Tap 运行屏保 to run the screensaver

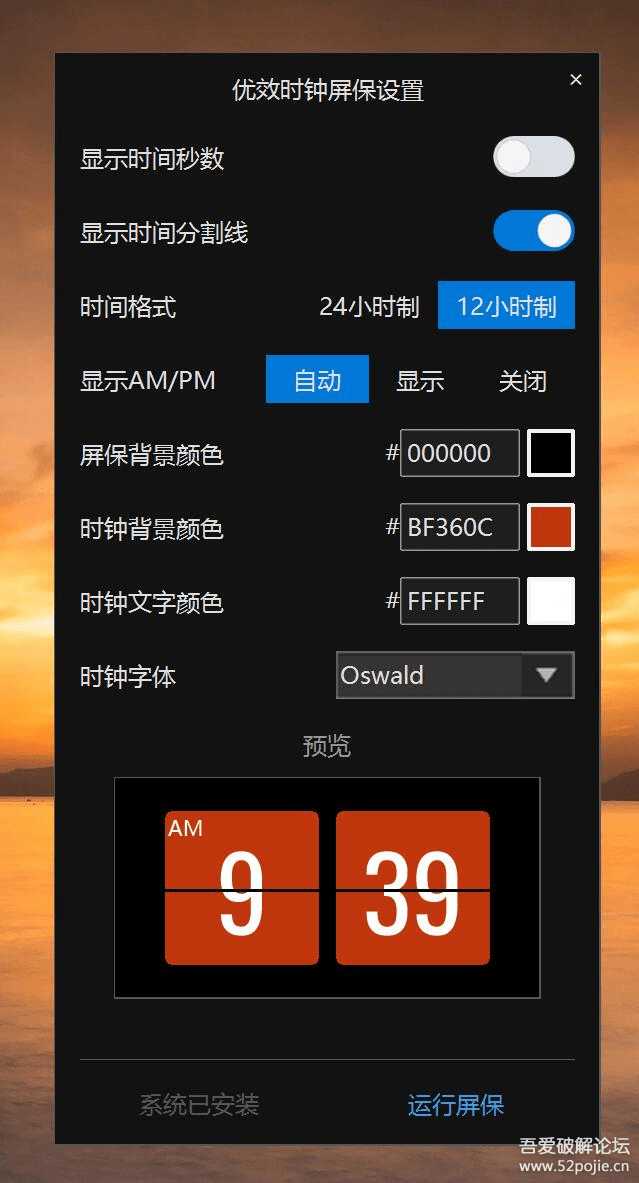point(455,1105)
